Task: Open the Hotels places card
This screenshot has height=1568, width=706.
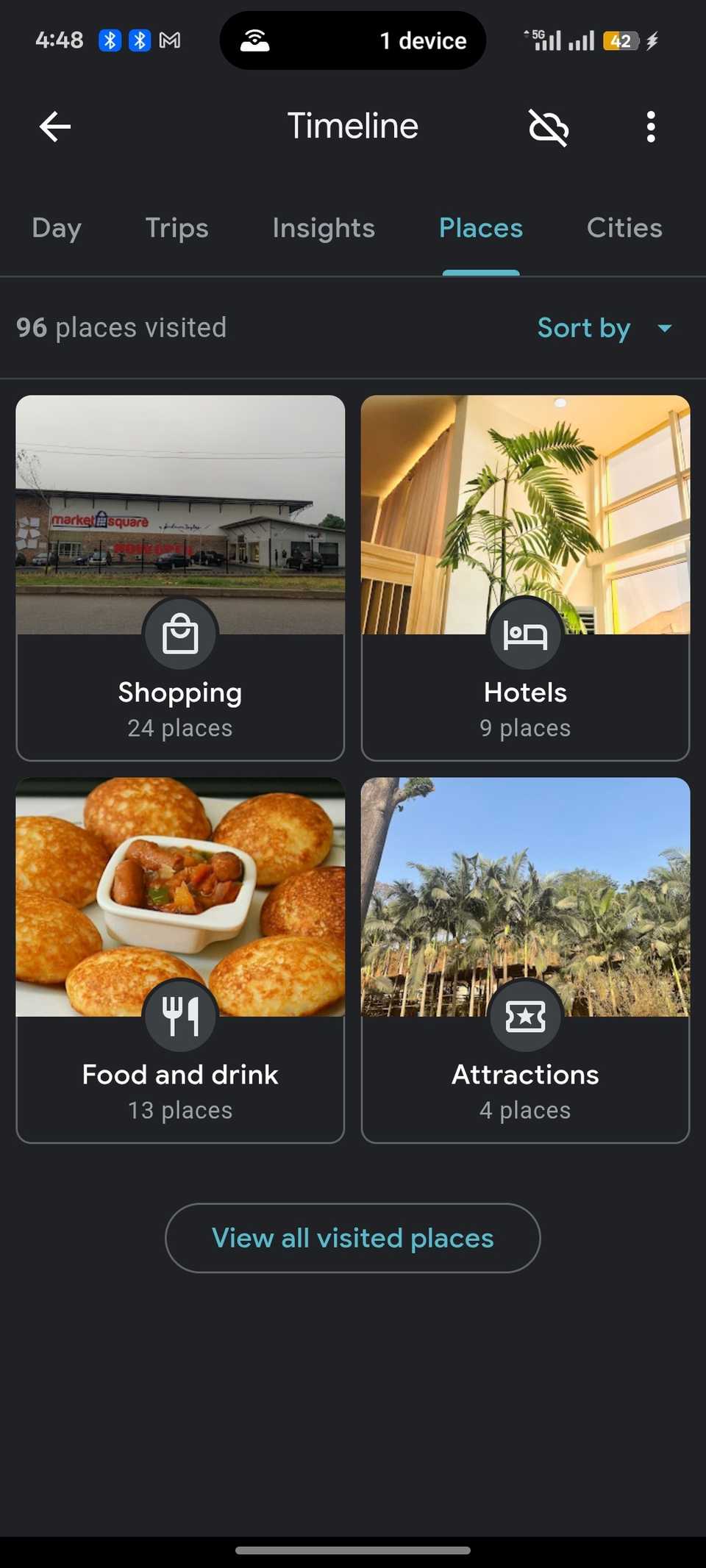Action: click(525, 578)
